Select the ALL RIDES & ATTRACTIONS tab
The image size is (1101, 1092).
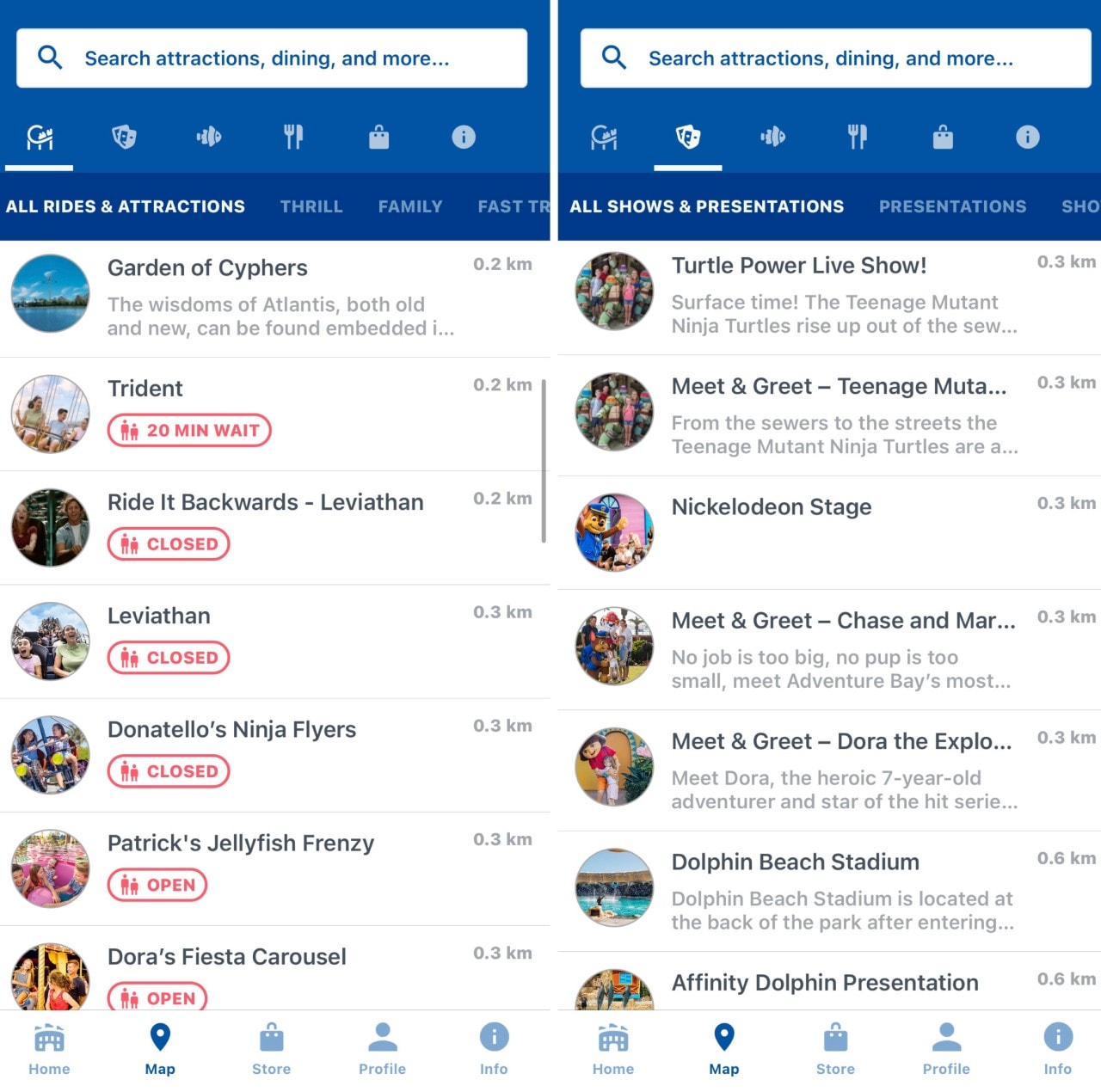[x=126, y=206]
